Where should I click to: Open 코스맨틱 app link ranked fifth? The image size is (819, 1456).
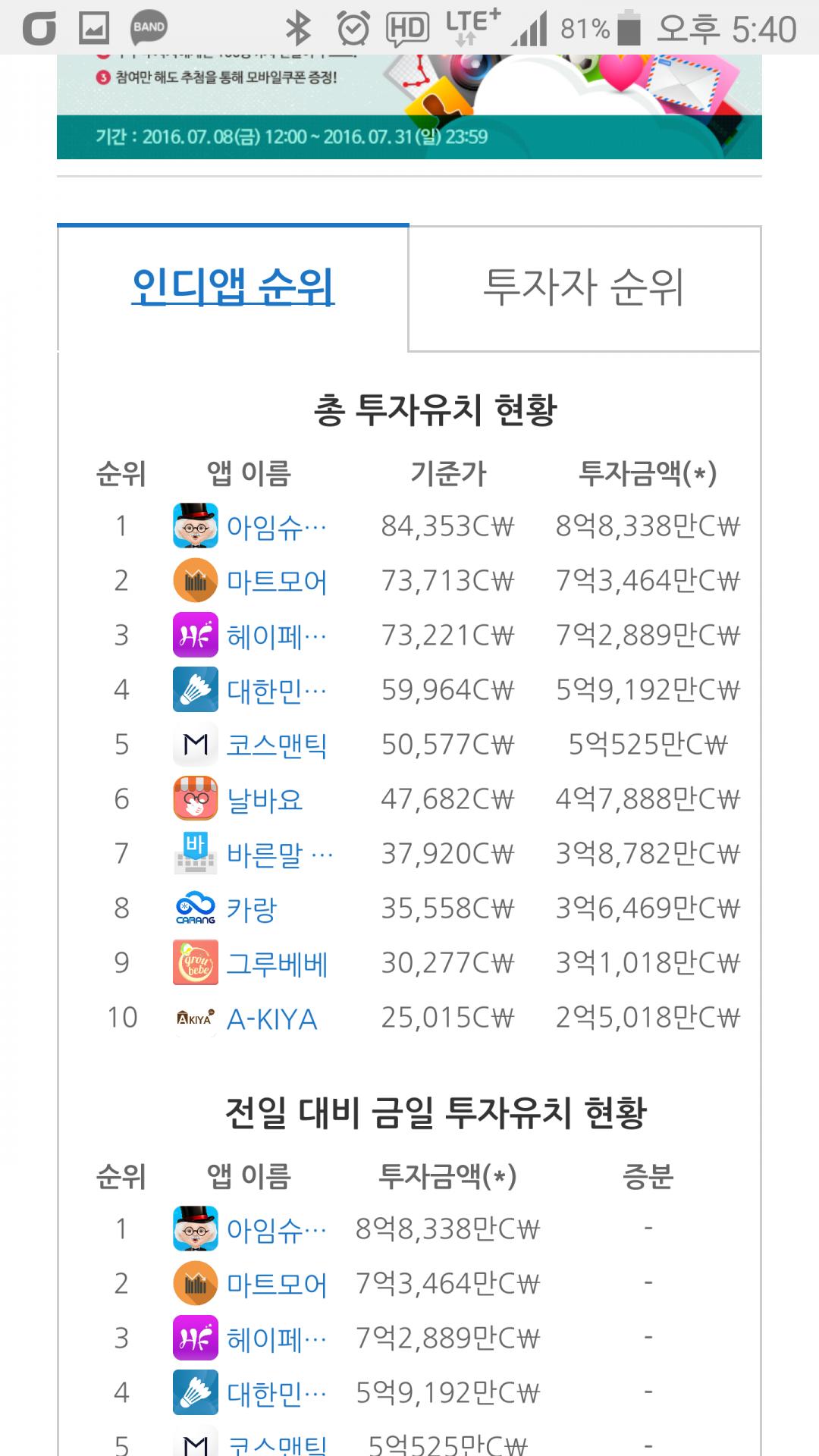click(276, 745)
